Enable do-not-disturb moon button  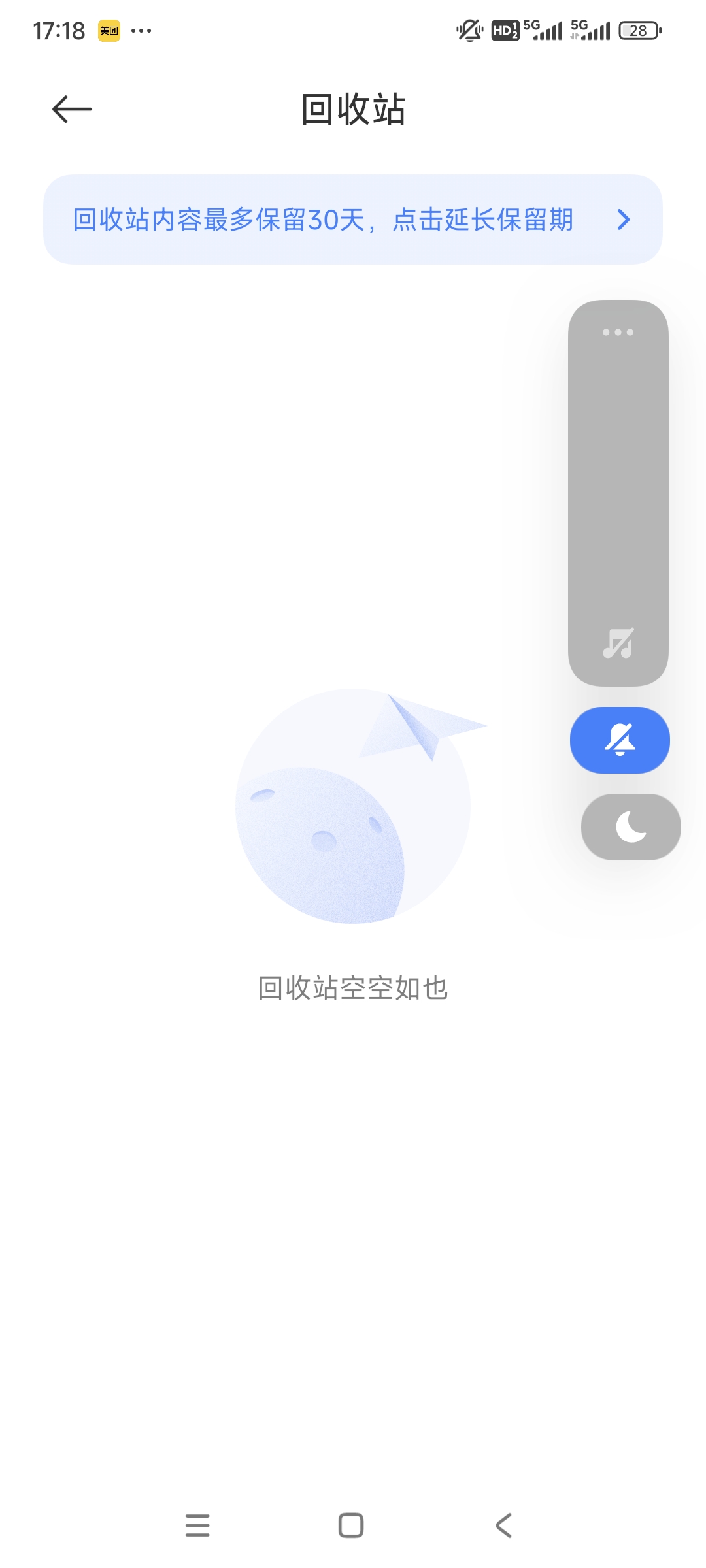(631, 827)
